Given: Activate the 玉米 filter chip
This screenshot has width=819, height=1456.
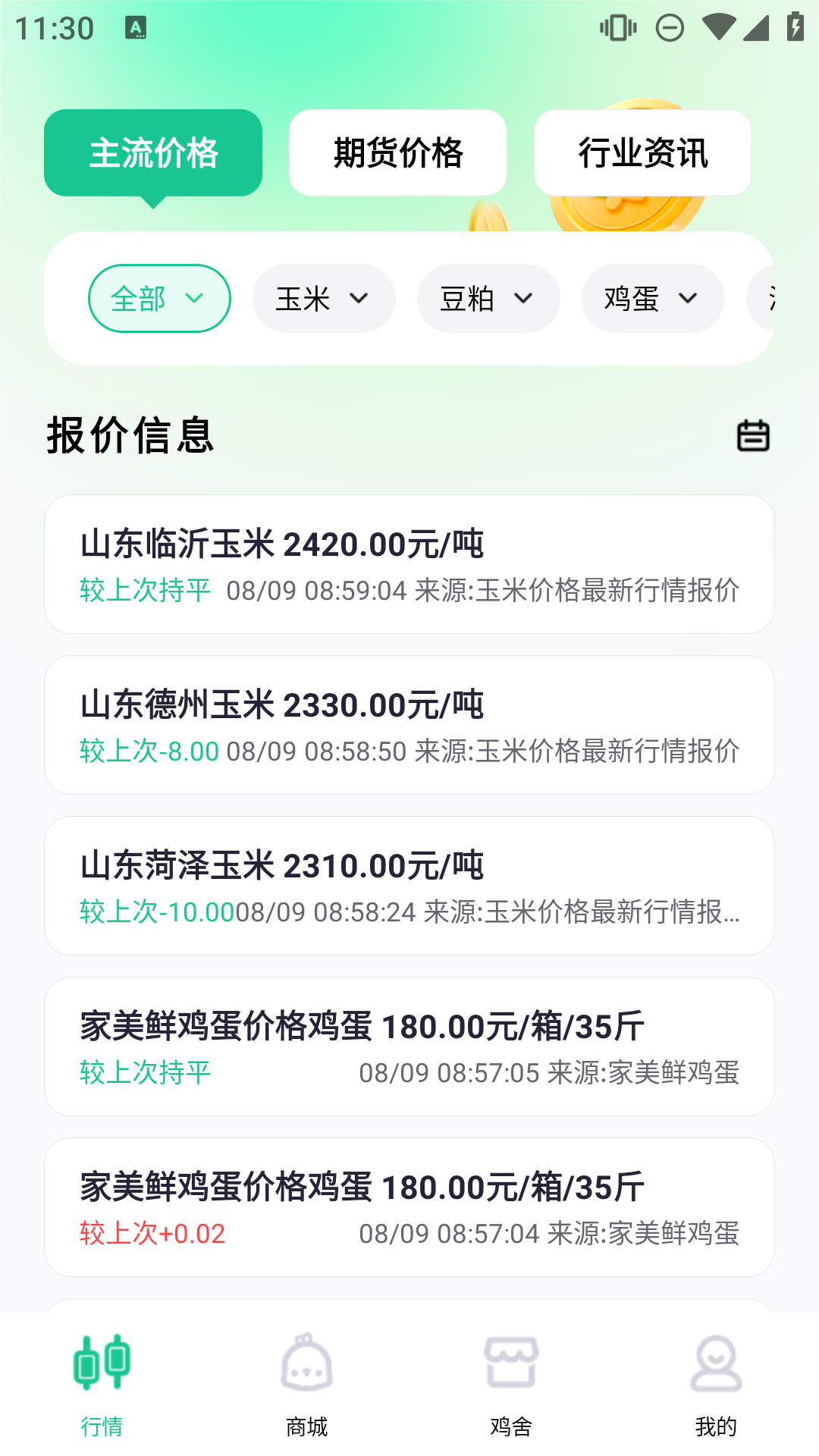Looking at the screenshot, I should 323,298.
